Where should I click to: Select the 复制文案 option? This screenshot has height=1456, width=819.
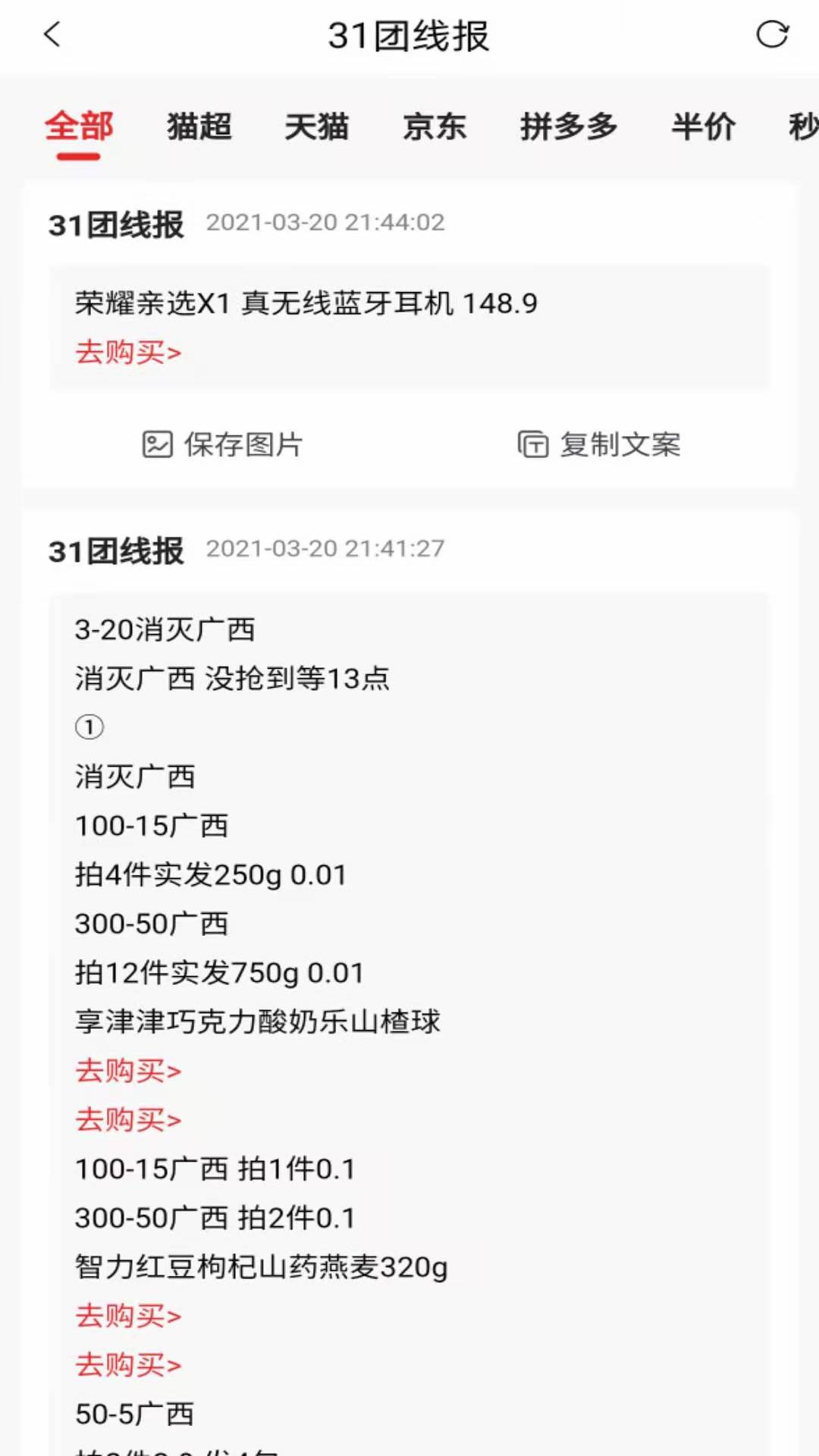[620, 446]
